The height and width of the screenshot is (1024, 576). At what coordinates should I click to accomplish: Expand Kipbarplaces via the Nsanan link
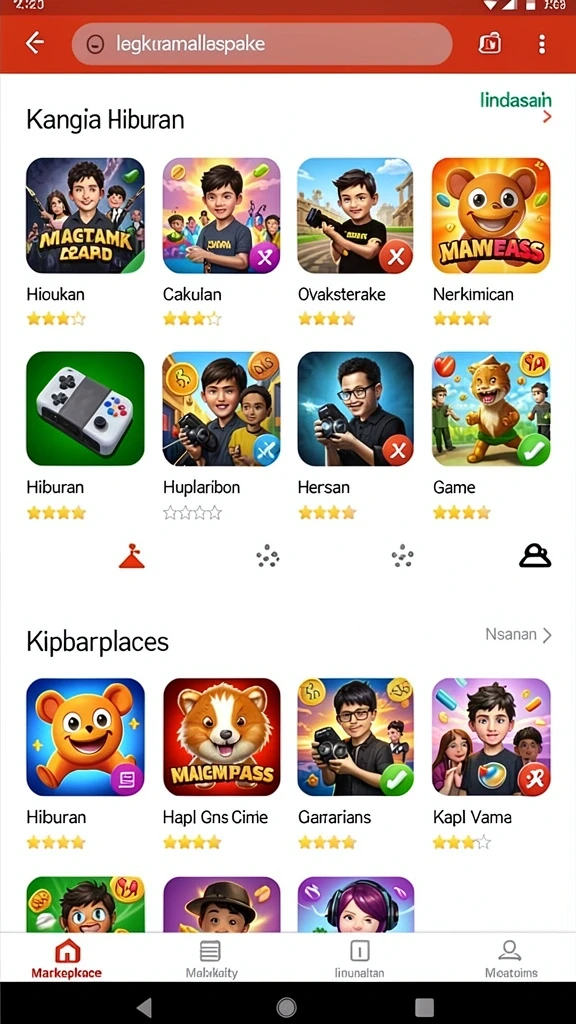(x=519, y=634)
